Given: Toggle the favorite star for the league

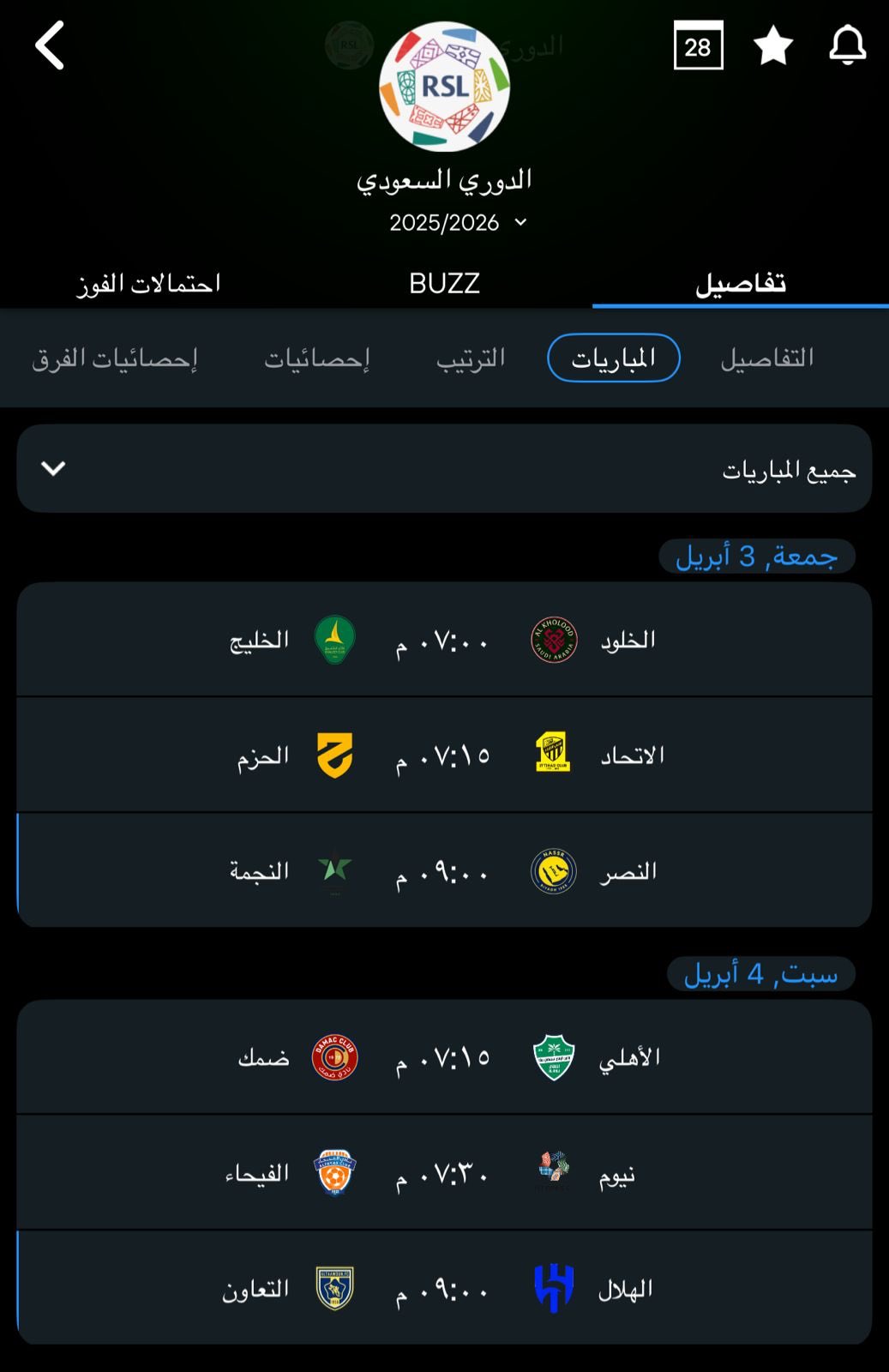Looking at the screenshot, I should coord(772,45).
